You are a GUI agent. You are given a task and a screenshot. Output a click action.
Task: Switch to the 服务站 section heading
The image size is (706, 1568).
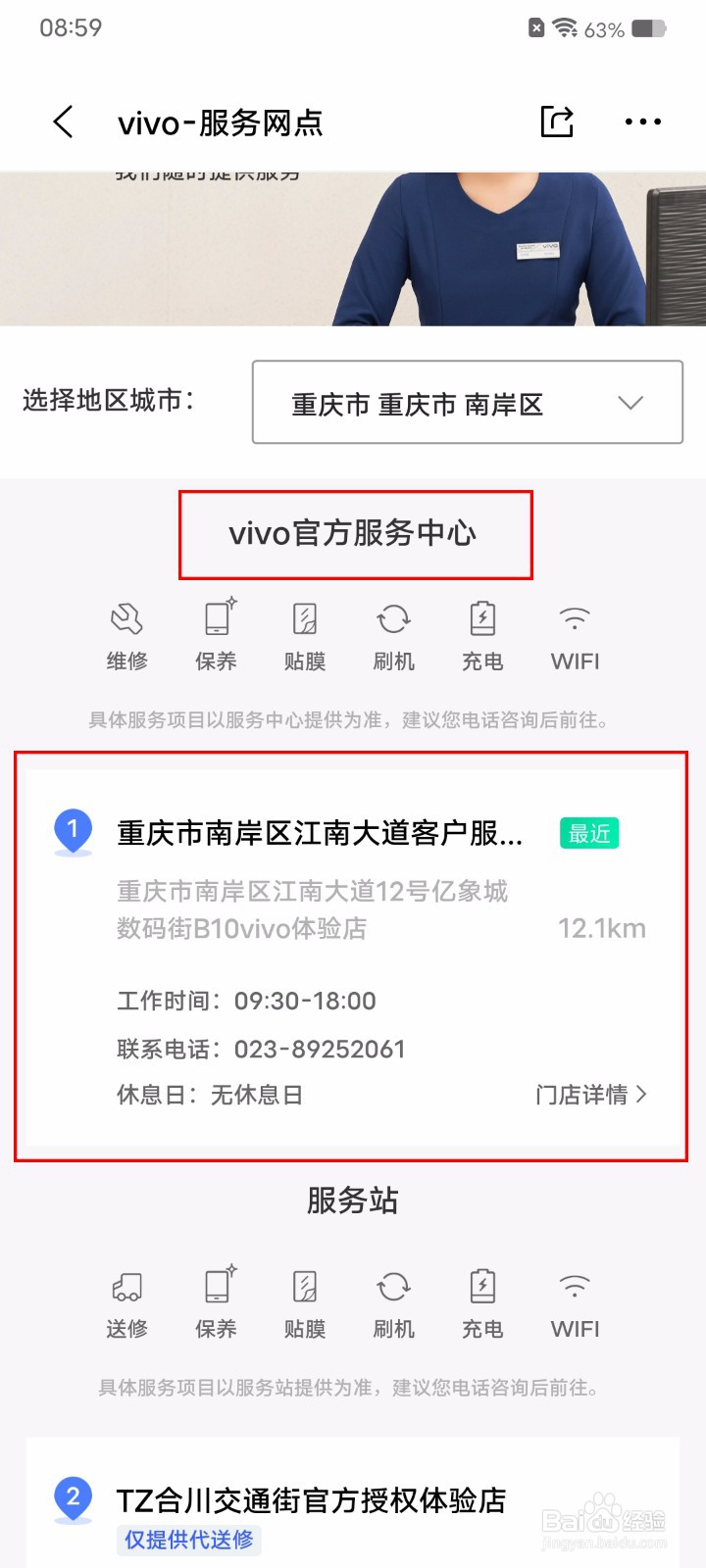(x=352, y=1200)
